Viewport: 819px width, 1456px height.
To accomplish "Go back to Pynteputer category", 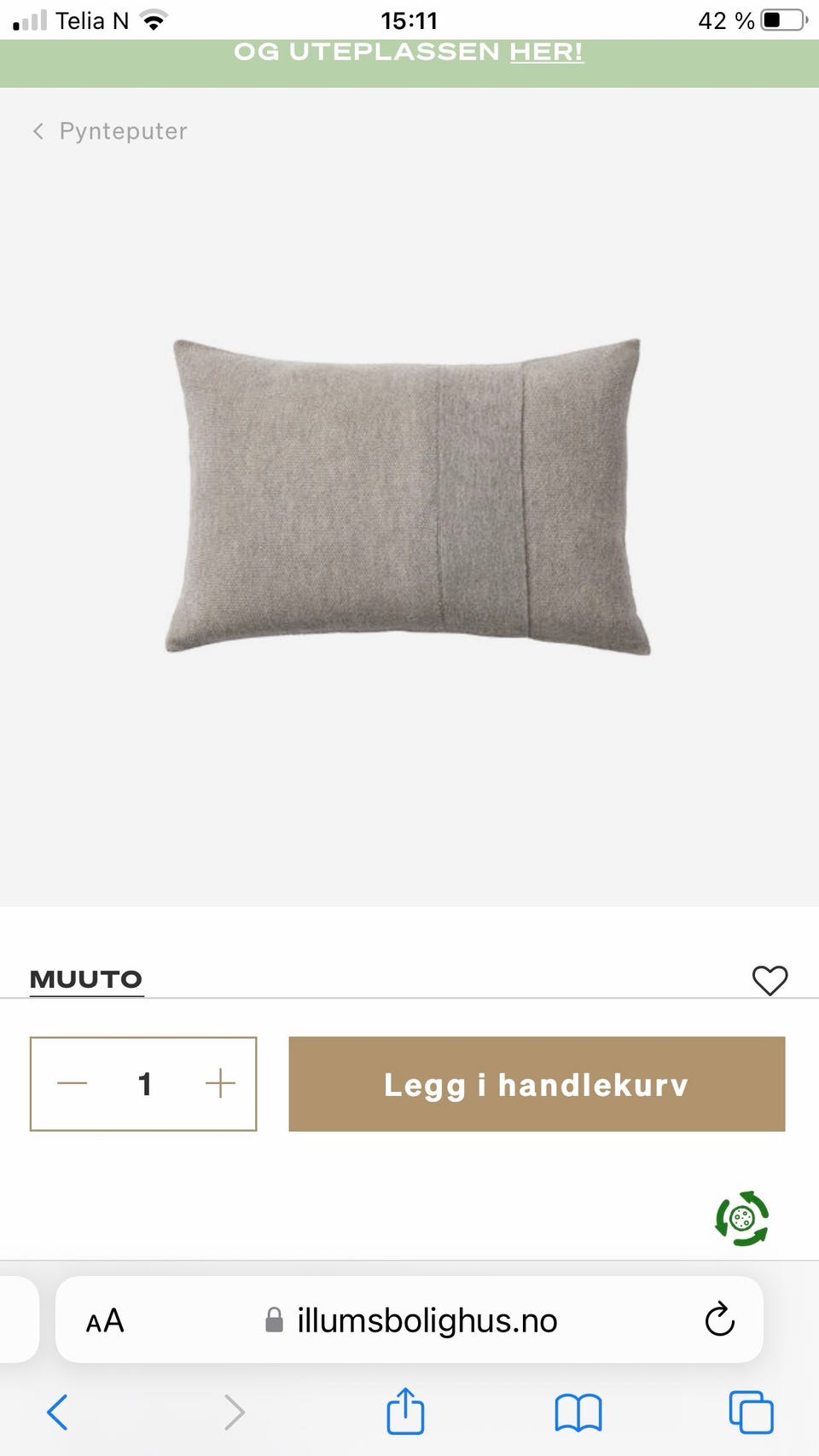I will (x=110, y=131).
